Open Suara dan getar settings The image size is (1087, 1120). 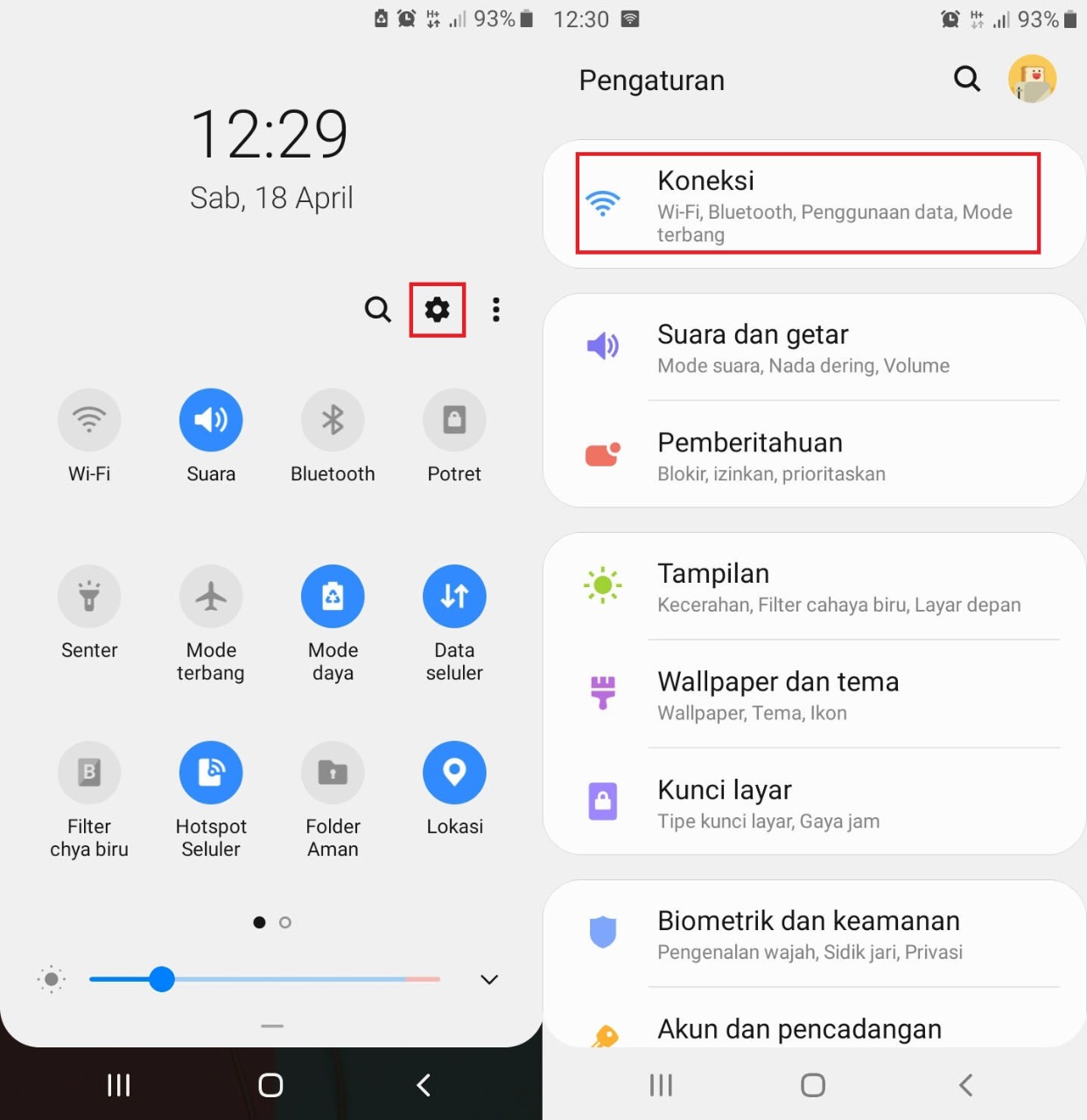(x=815, y=347)
